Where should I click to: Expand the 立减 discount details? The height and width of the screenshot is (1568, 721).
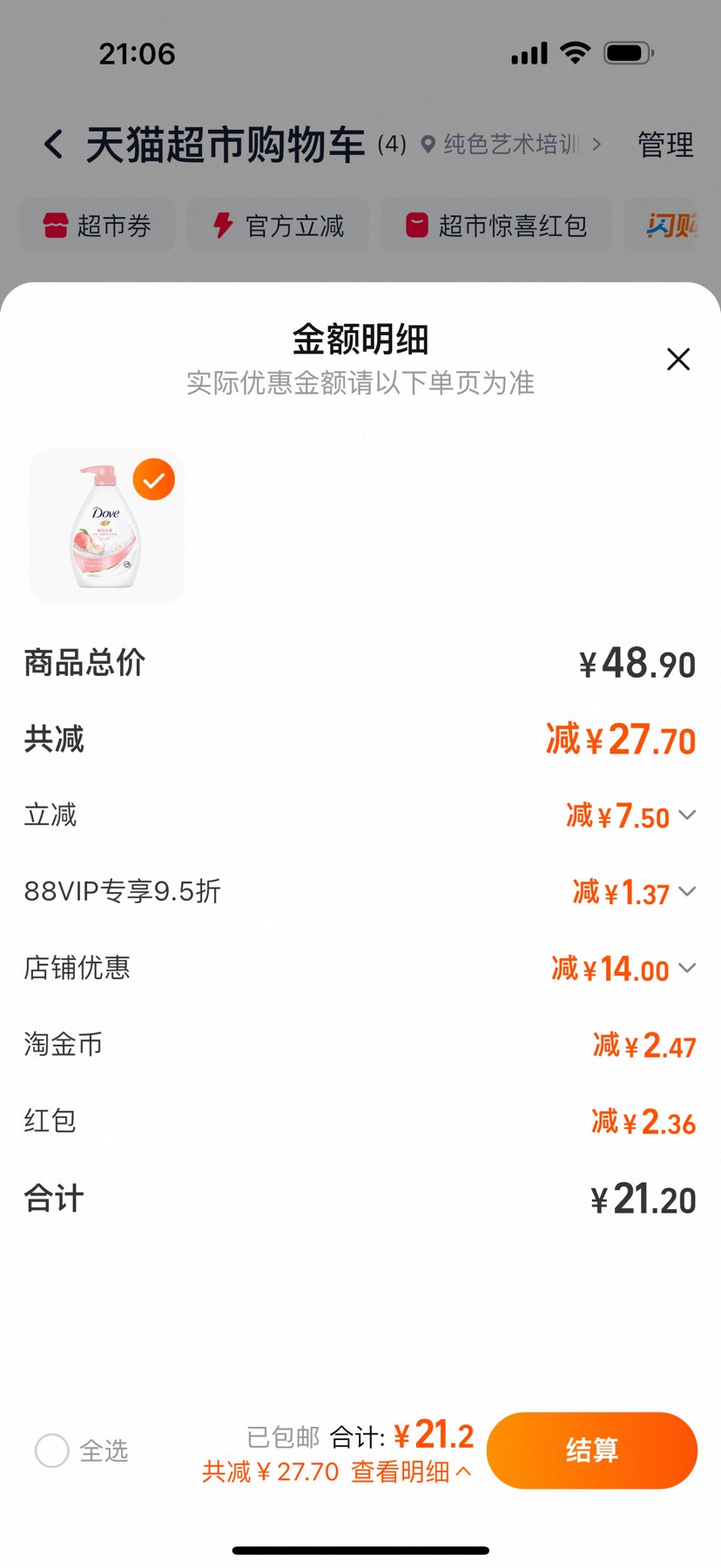pos(688,815)
